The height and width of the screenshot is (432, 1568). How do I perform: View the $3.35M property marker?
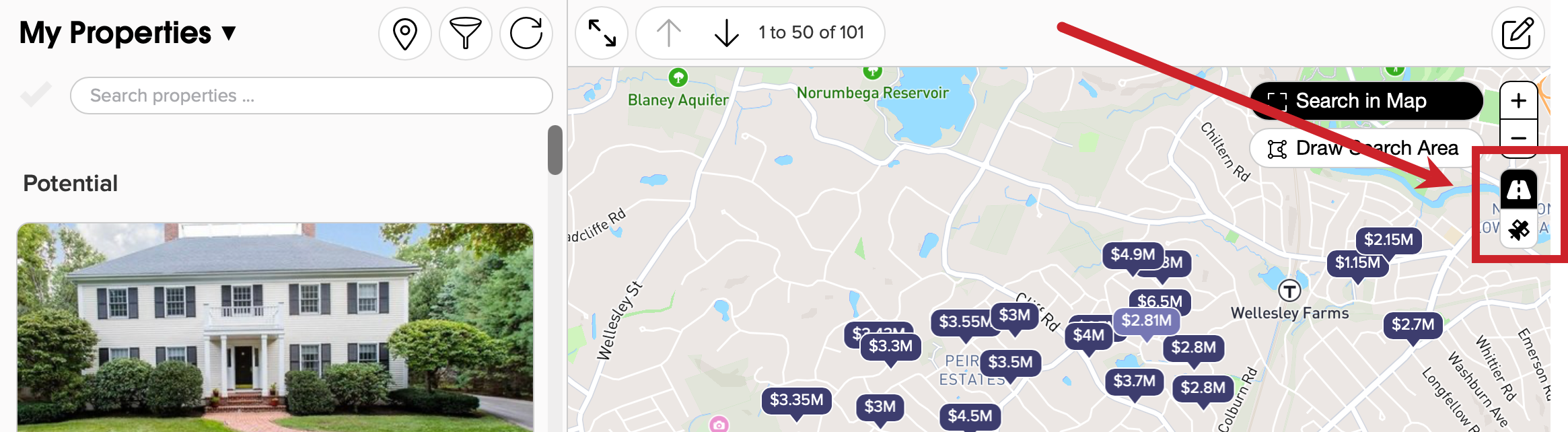coord(796,400)
